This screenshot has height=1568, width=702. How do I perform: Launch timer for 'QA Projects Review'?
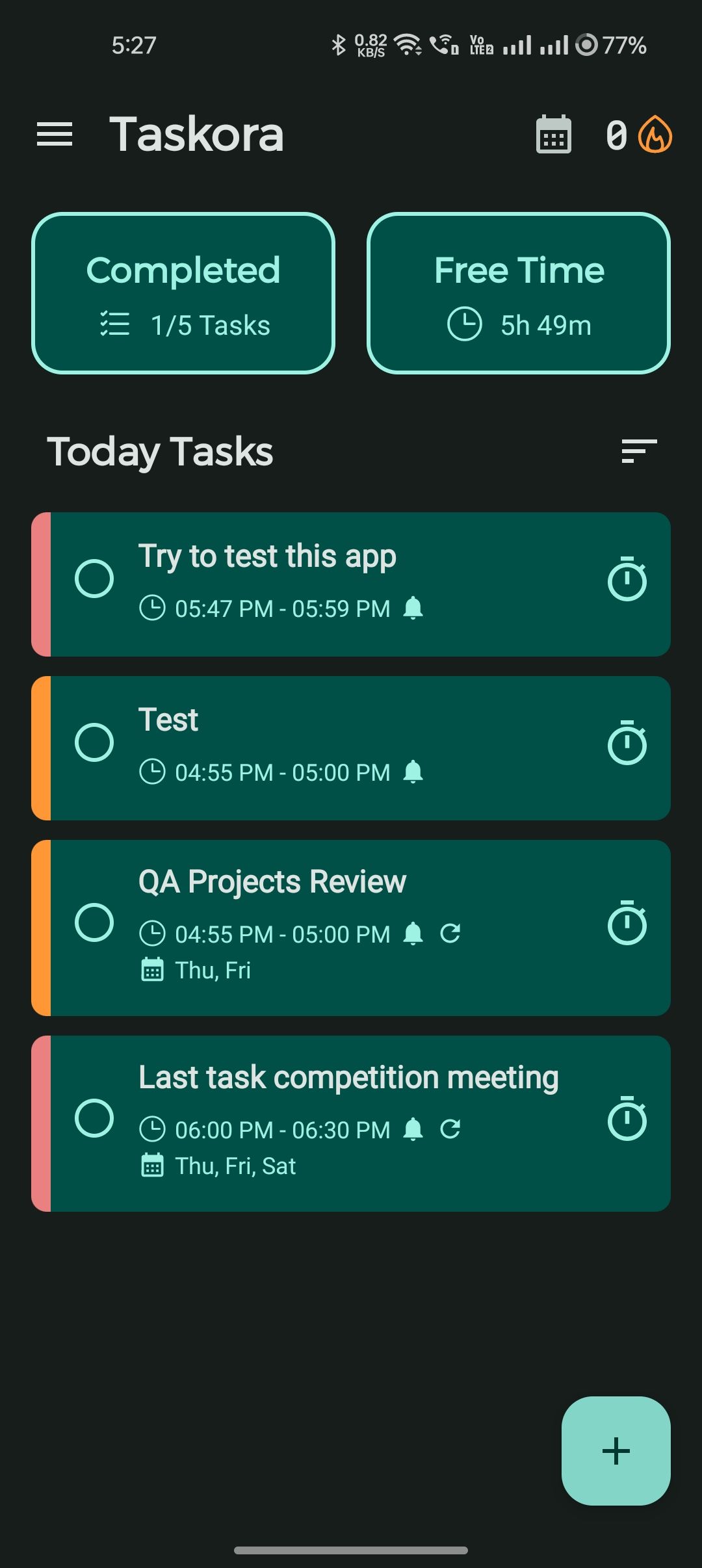(x=627, y=923)
